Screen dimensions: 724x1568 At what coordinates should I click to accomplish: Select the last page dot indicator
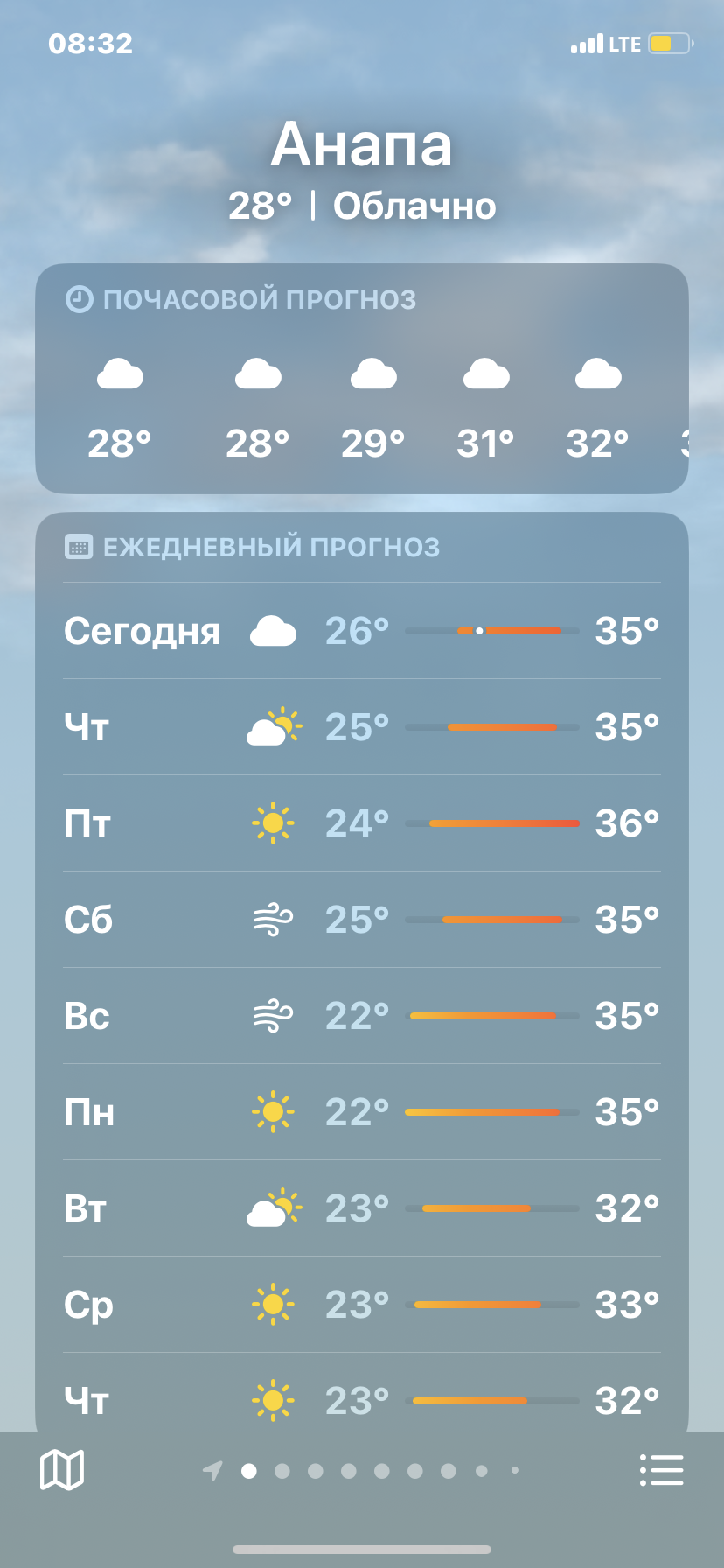(516, 1470)
